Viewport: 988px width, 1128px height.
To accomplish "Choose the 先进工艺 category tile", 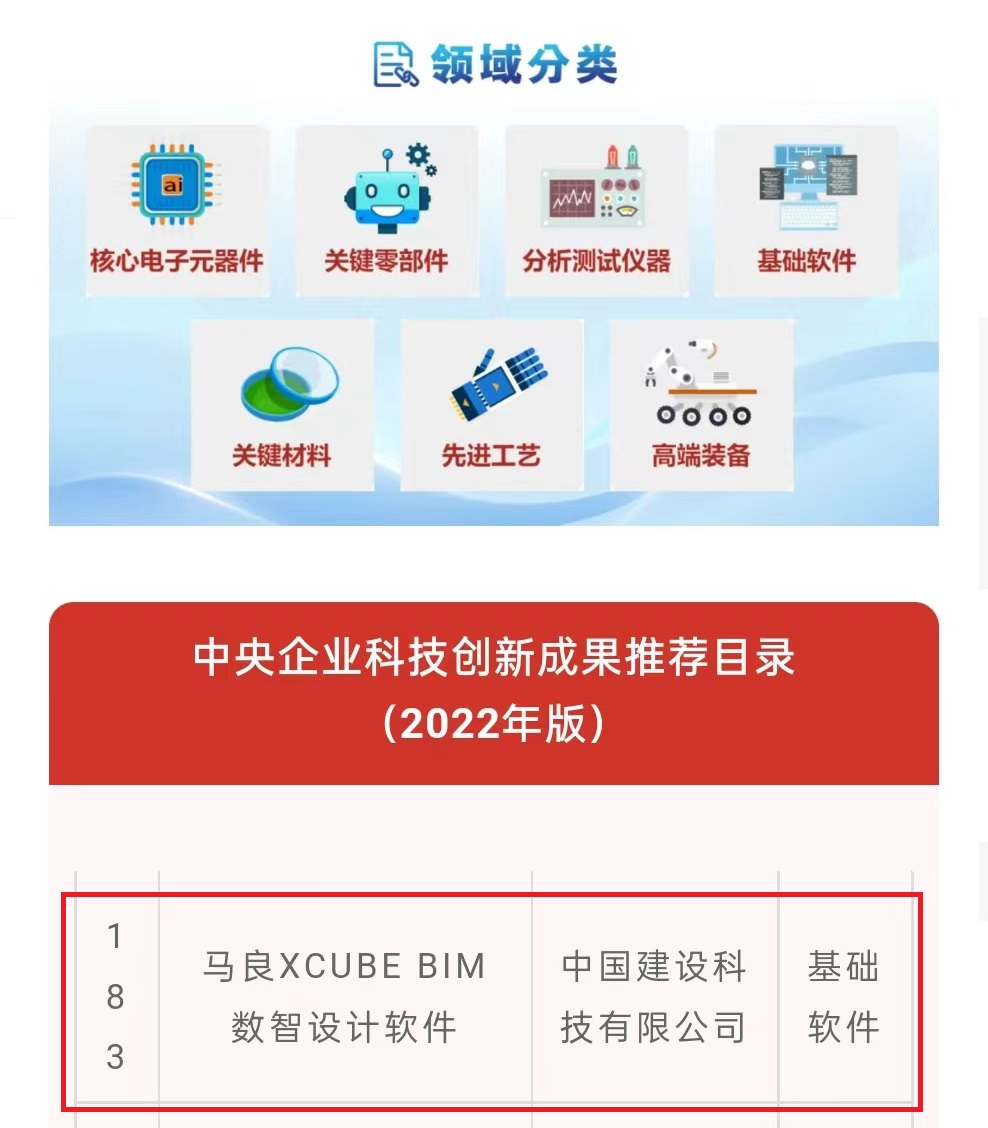I will pyautogui.click(x=491, y=406).
